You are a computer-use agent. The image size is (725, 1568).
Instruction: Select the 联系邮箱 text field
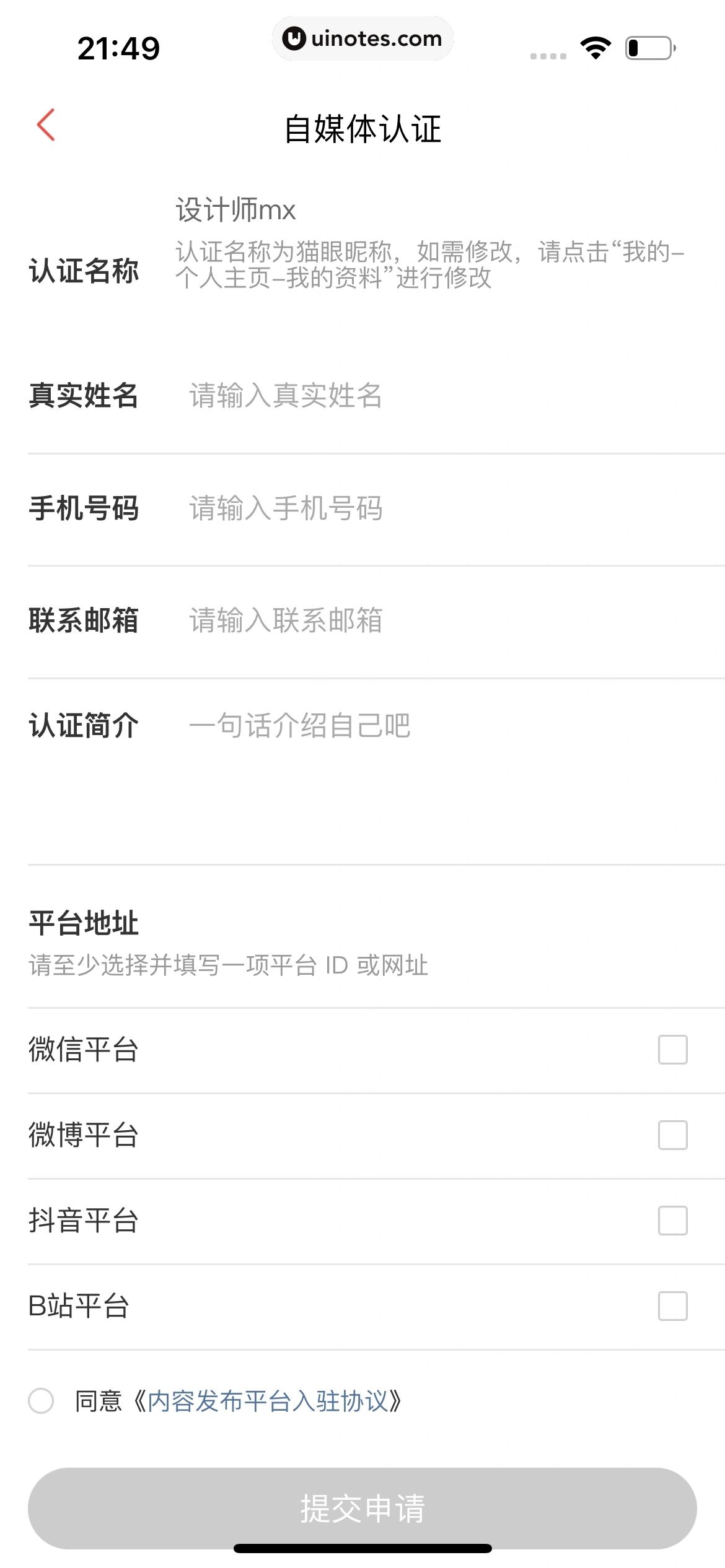(434, 621)
